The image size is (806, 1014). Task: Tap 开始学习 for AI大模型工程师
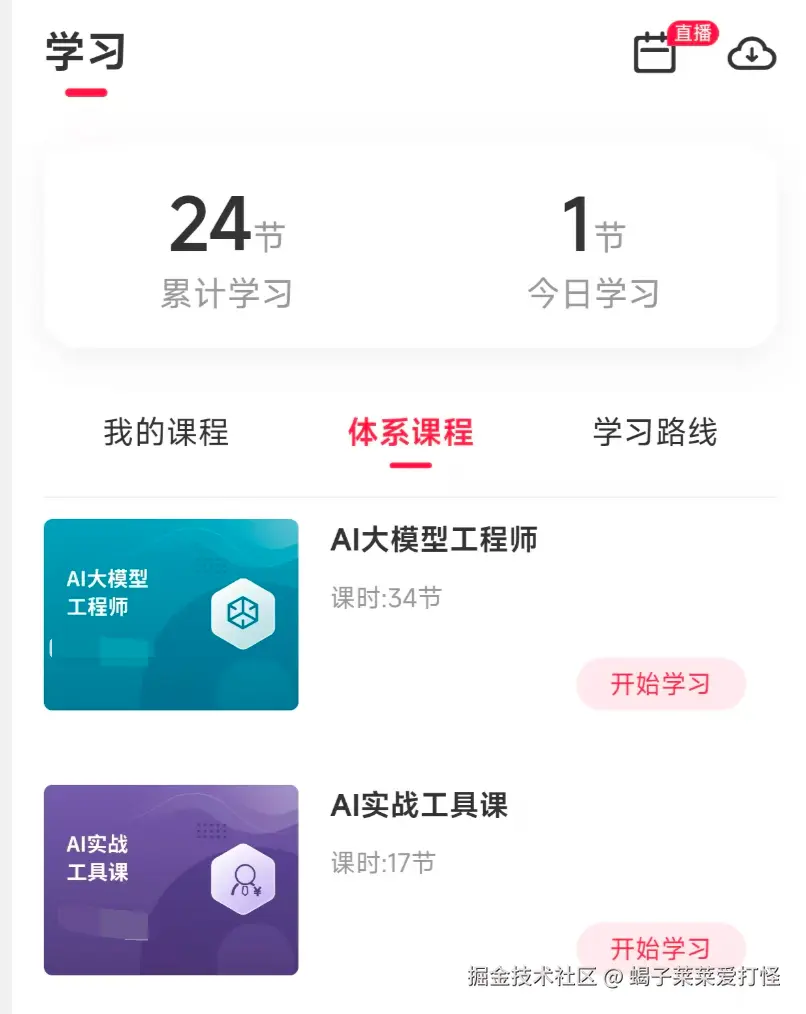[x=661, y=684]
